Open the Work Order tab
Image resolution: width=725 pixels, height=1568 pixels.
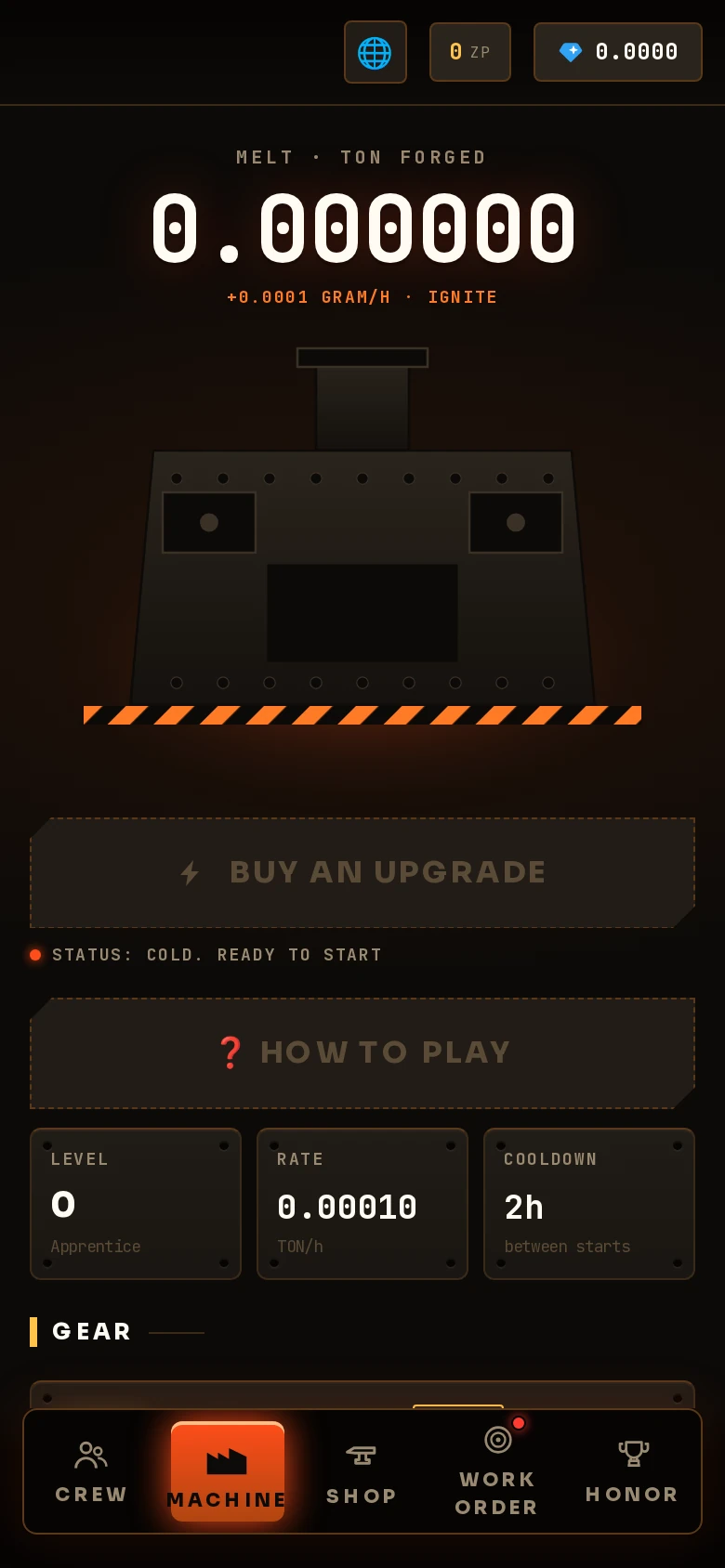pyautogui.click(x=497, y=1471)
